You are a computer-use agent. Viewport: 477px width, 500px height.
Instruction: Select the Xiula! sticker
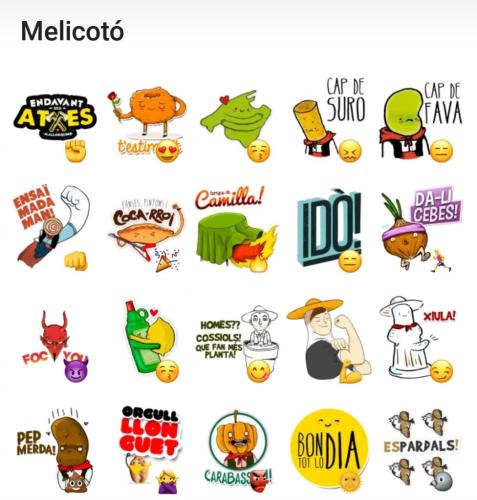418,339
